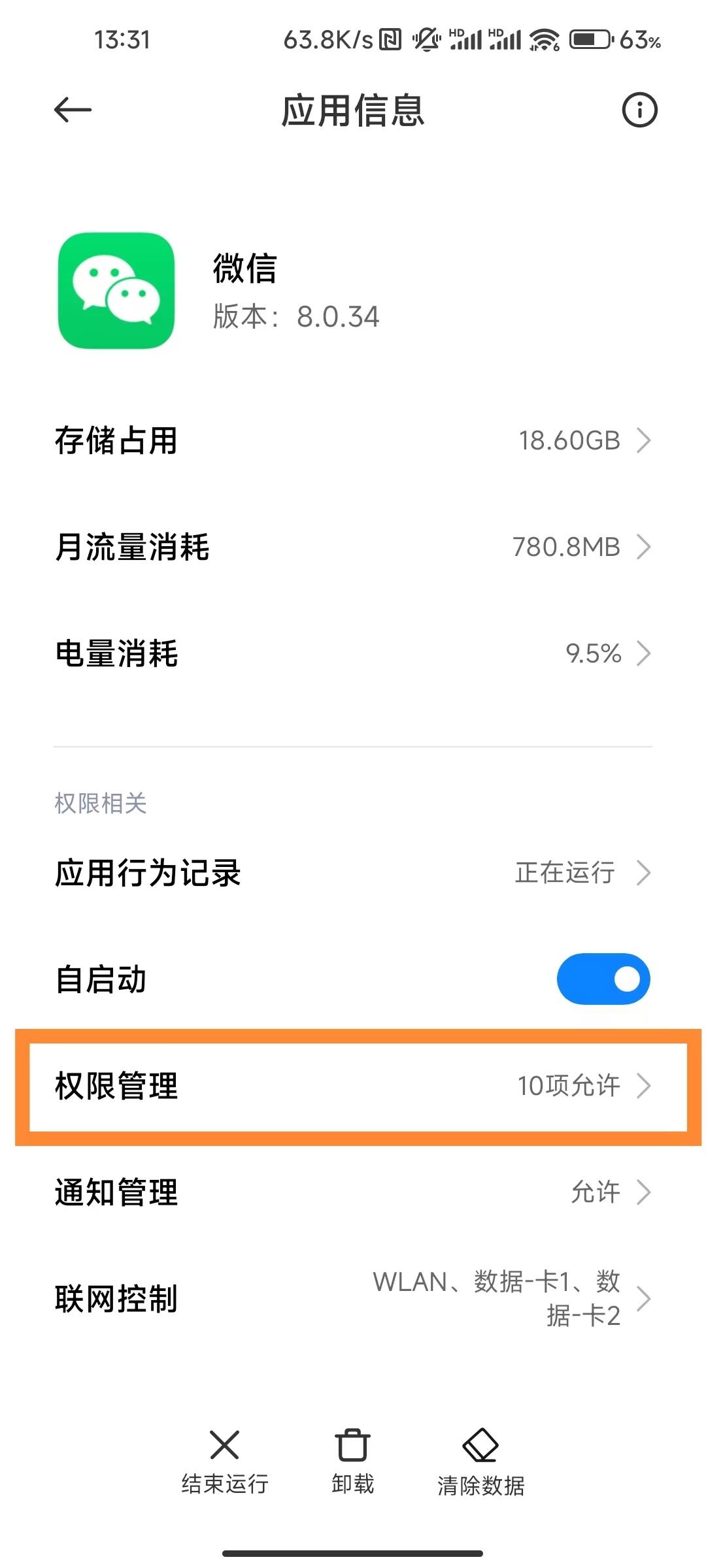The height and width of the screenshot is (1568, 706).
Task: Turn off the 自启动 autostart switch
Action: pyautogui.click(x=603, y=979)
